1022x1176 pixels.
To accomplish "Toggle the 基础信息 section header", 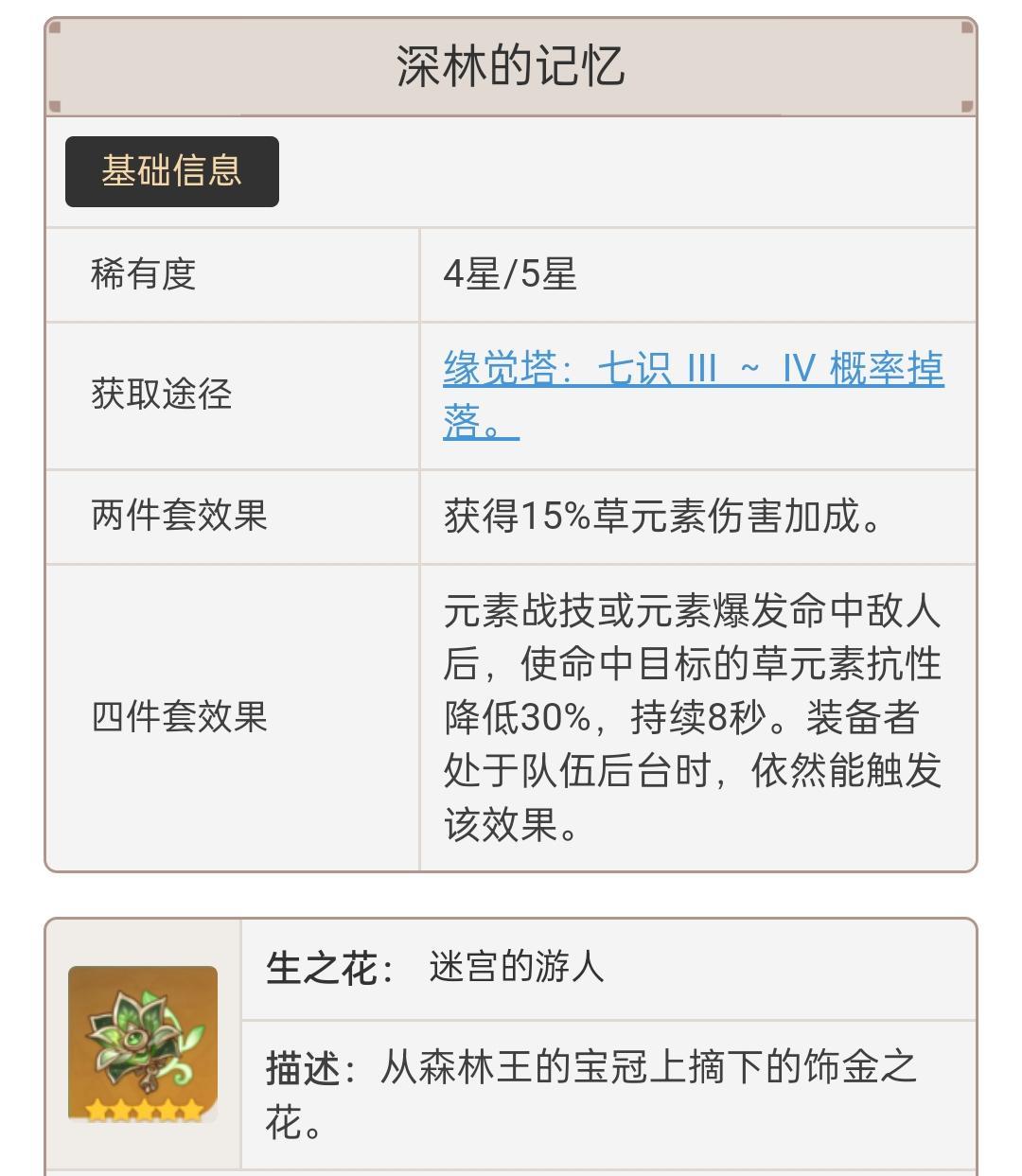I will [170, 171].
